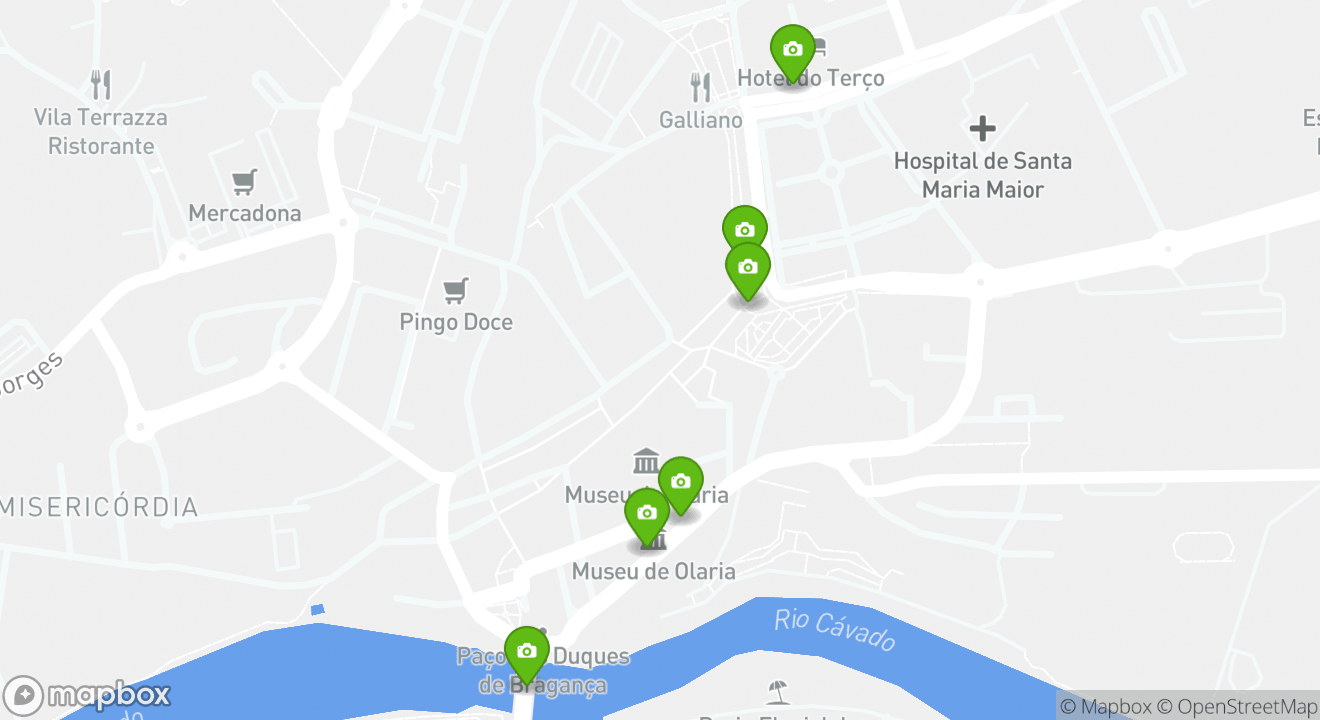Screen dimensions: 1320x720
Task: Tap the camera marker covering the museum building icon
Action: 646,513
